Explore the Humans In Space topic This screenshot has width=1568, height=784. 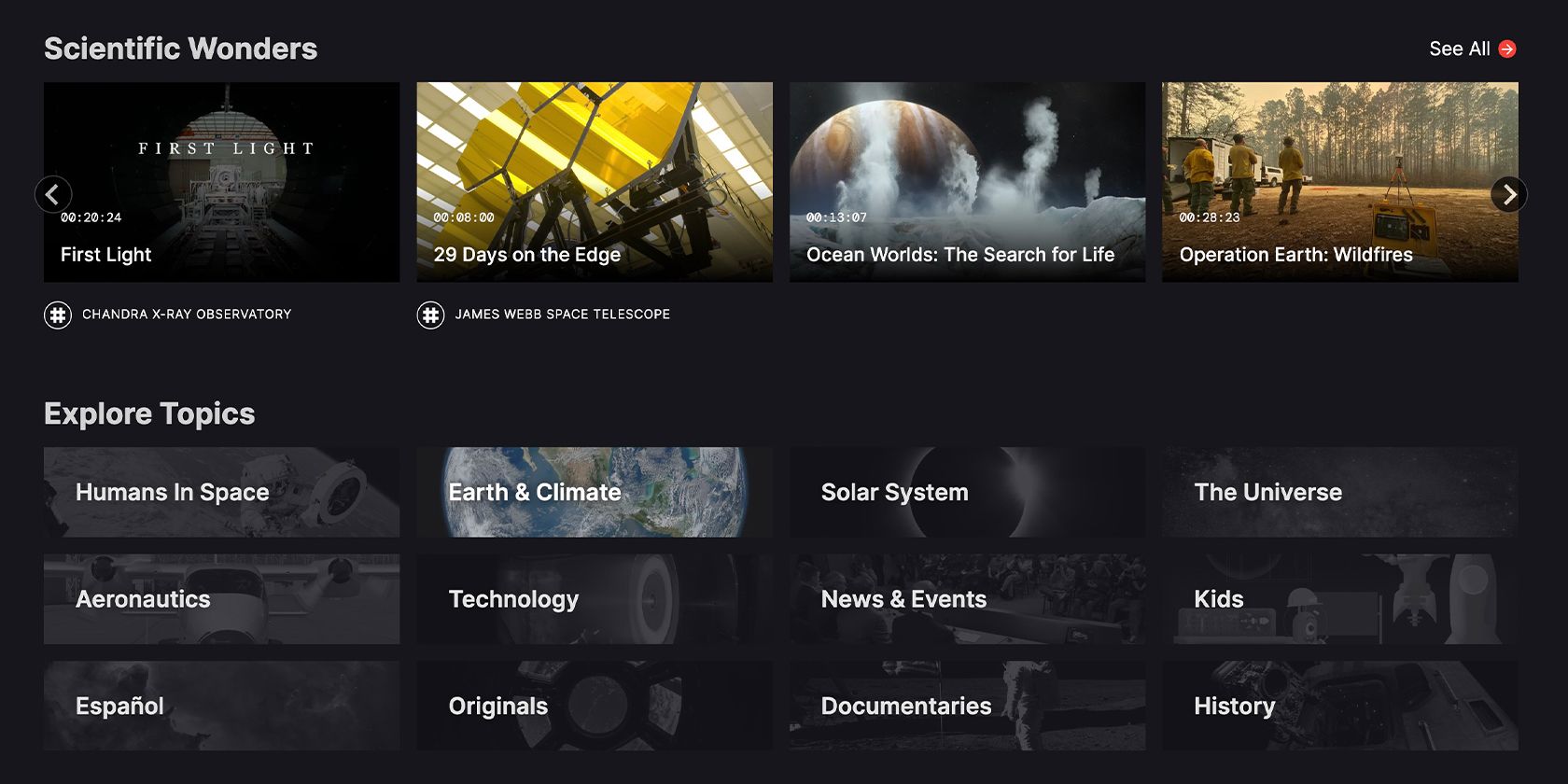point(221,492)
